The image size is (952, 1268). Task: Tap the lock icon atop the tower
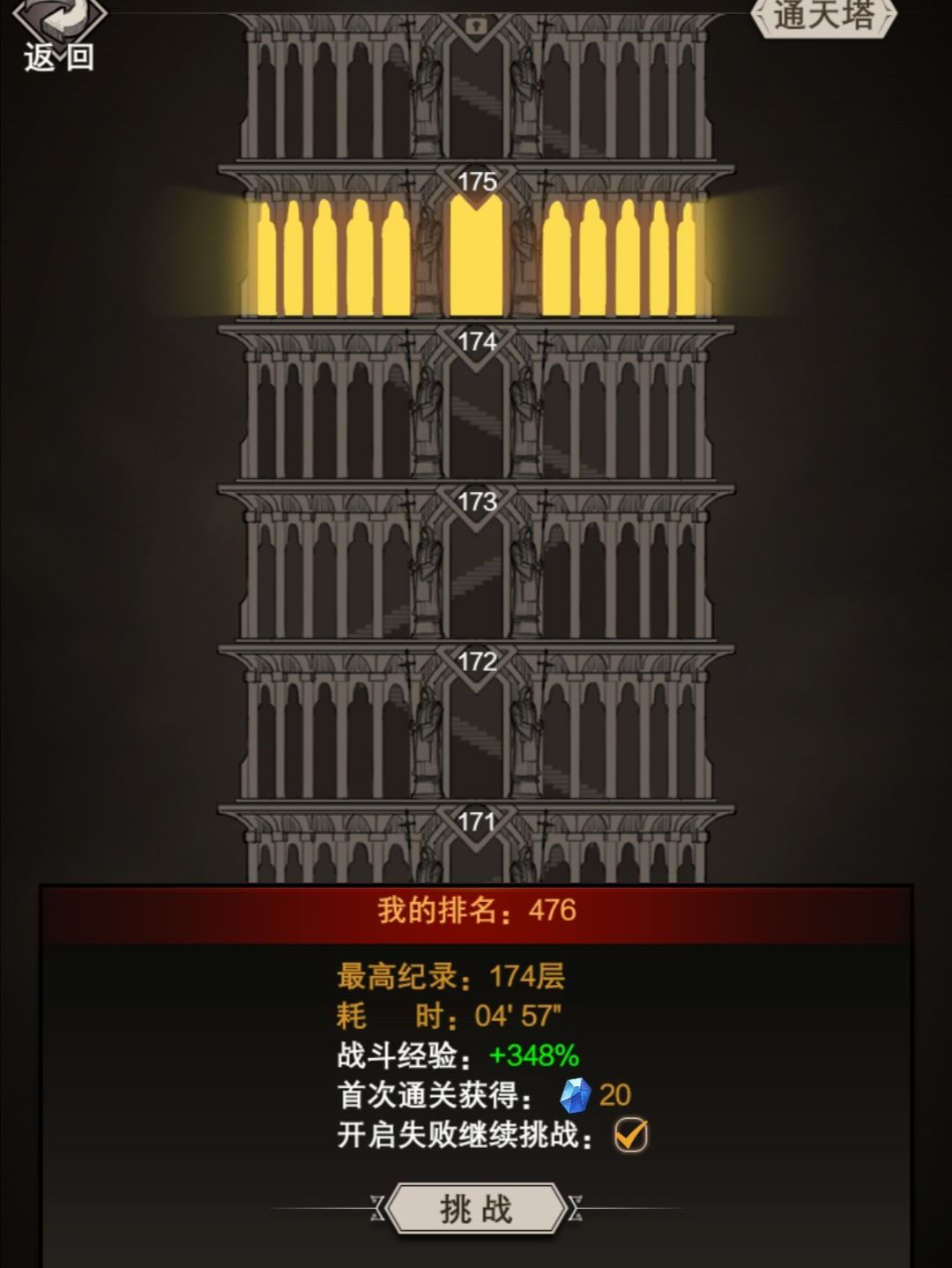[x=476, y=26]
